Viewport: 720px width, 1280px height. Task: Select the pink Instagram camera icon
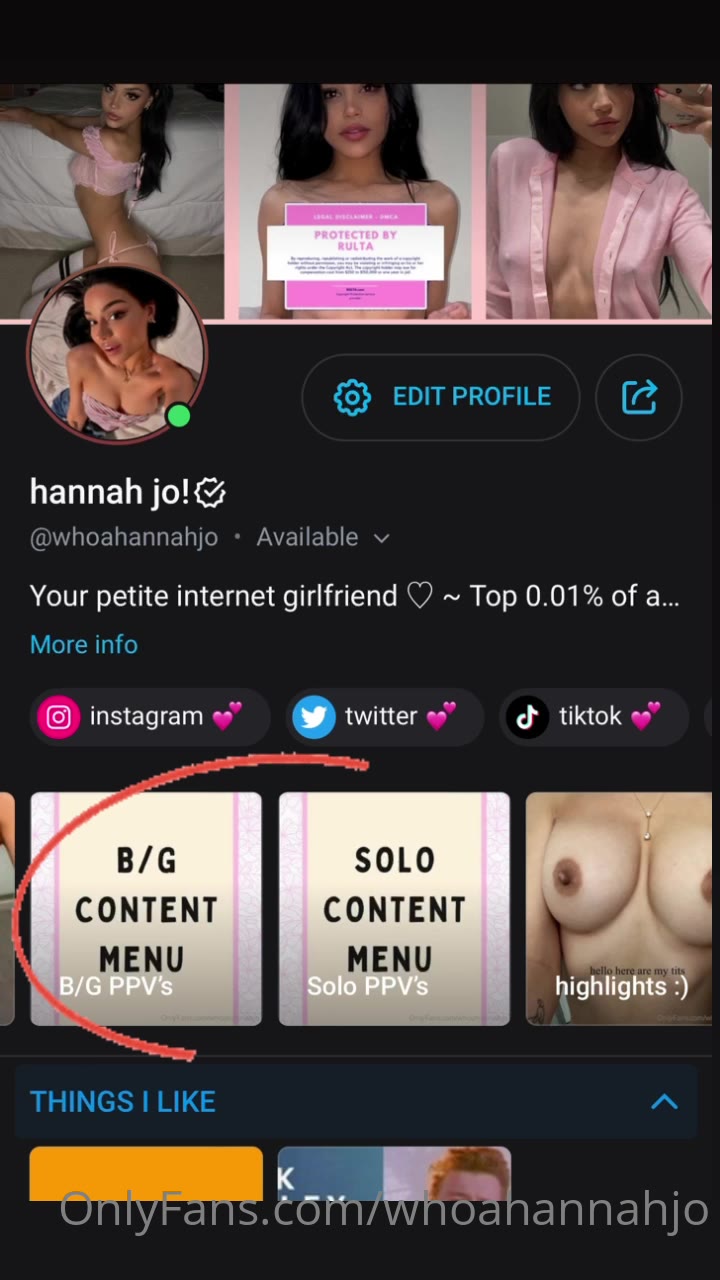[x=59, y=716]
